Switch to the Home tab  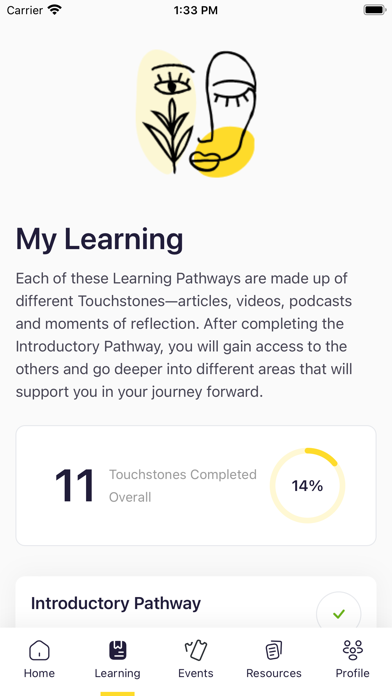pos(39,660)
